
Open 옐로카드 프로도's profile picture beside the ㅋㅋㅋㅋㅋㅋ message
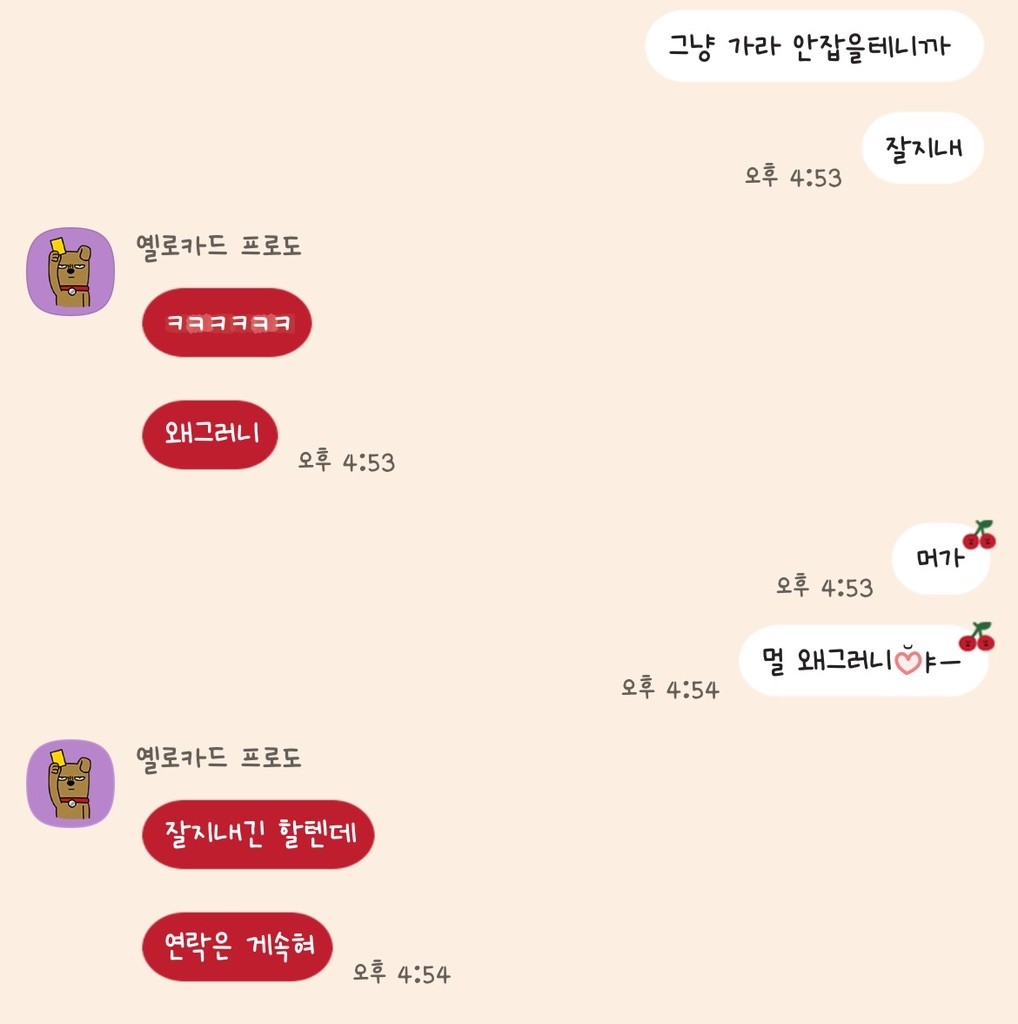coord(70,271)
